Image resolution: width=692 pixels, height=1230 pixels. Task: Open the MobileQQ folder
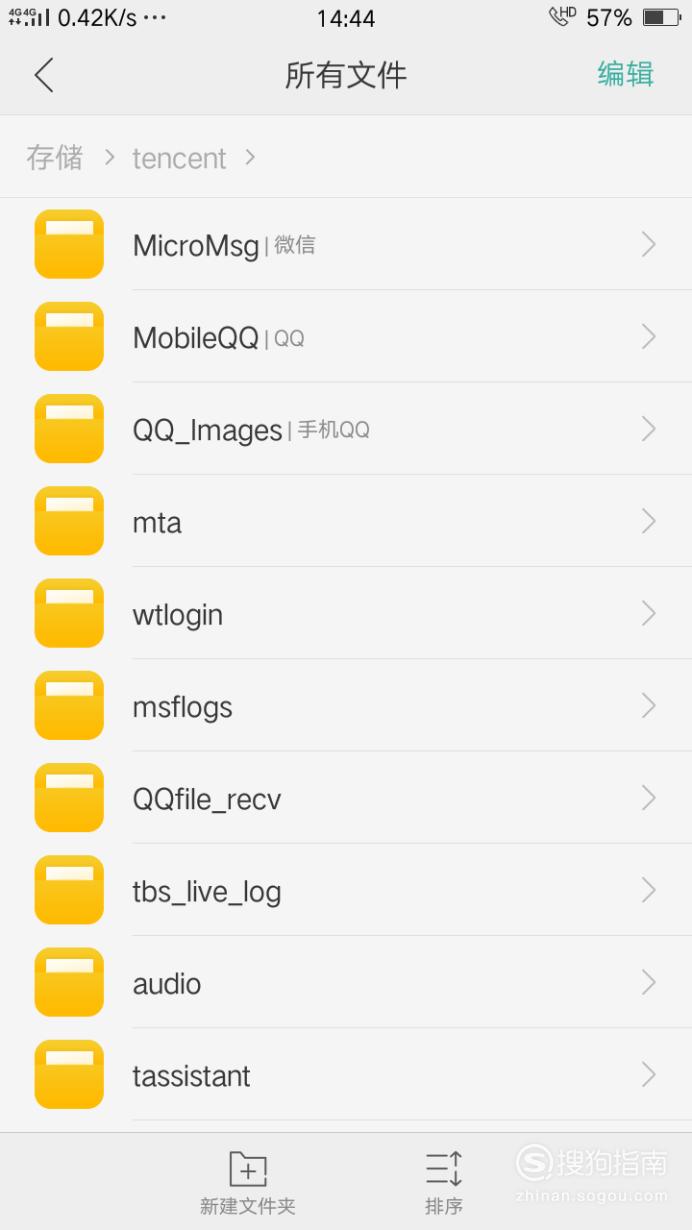tap(346, 337)
